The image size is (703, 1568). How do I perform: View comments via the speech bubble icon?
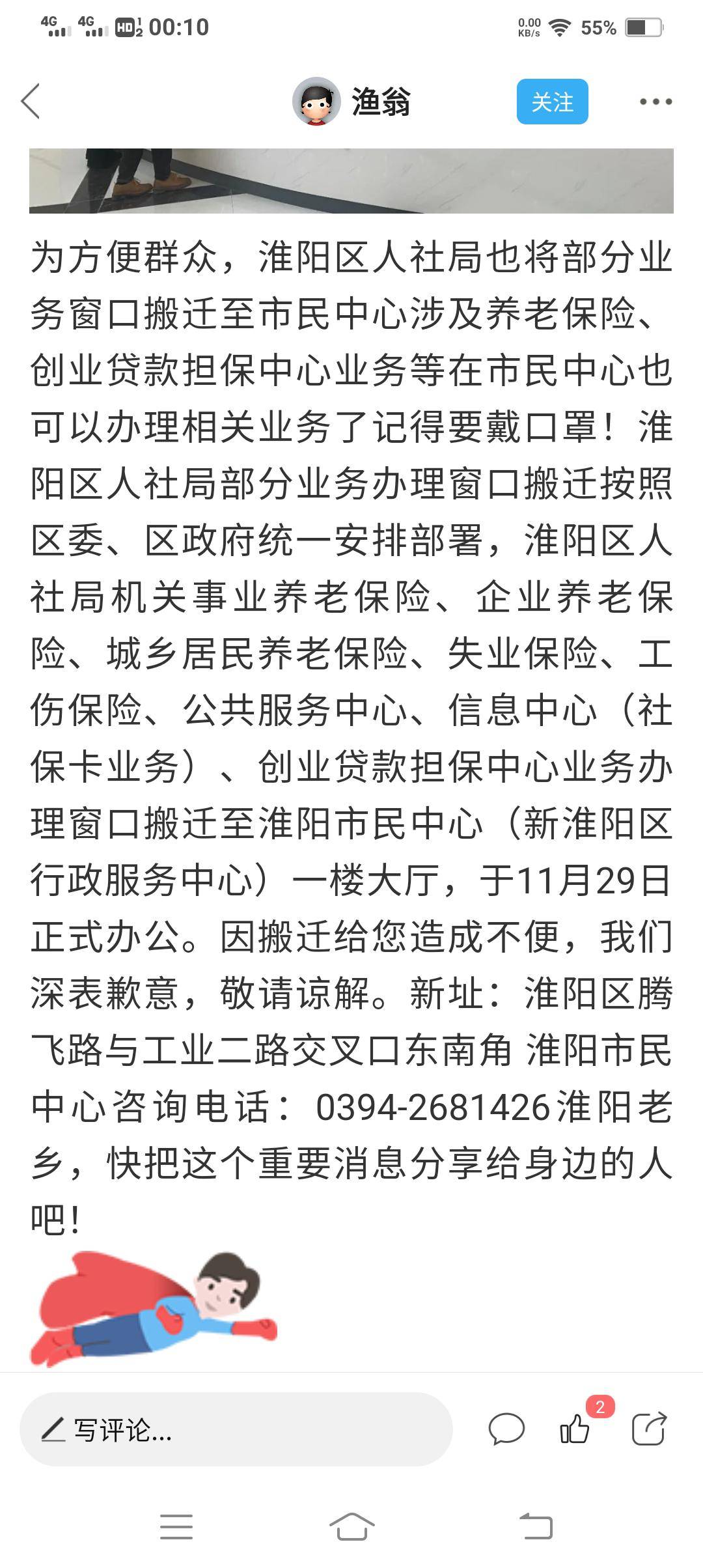[x=506, y=1430]
